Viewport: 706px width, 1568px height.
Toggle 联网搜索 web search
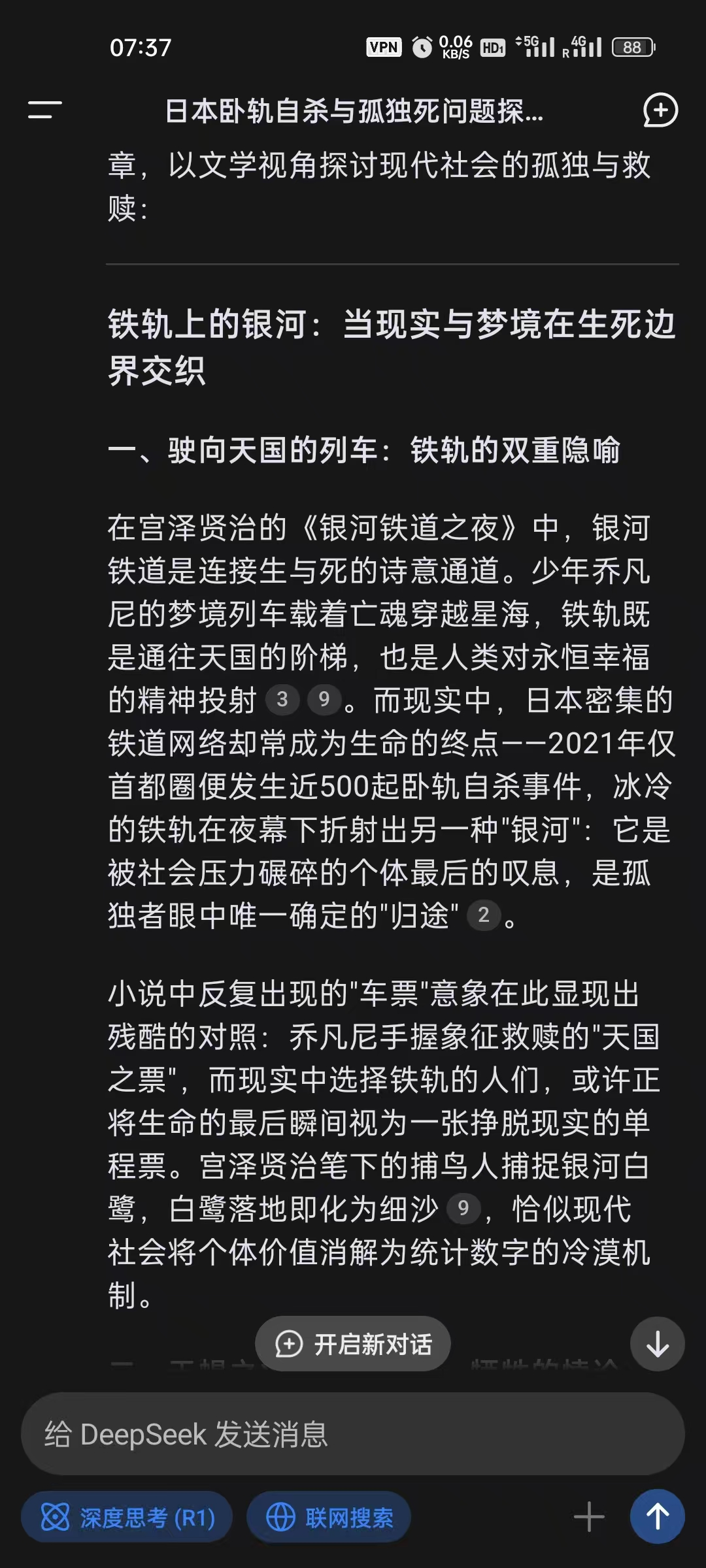click(329, 1517)
